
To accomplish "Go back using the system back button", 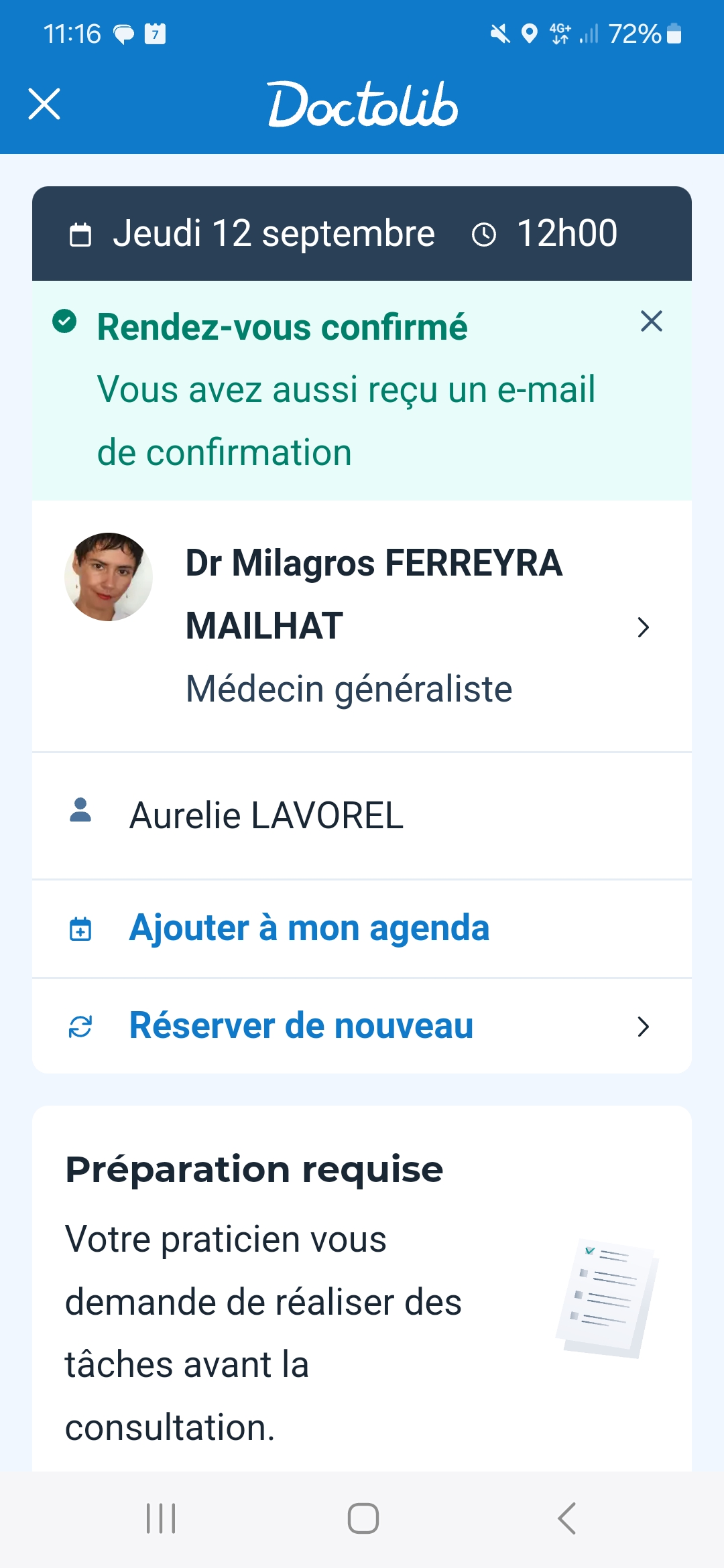I will pos(566,1518).
